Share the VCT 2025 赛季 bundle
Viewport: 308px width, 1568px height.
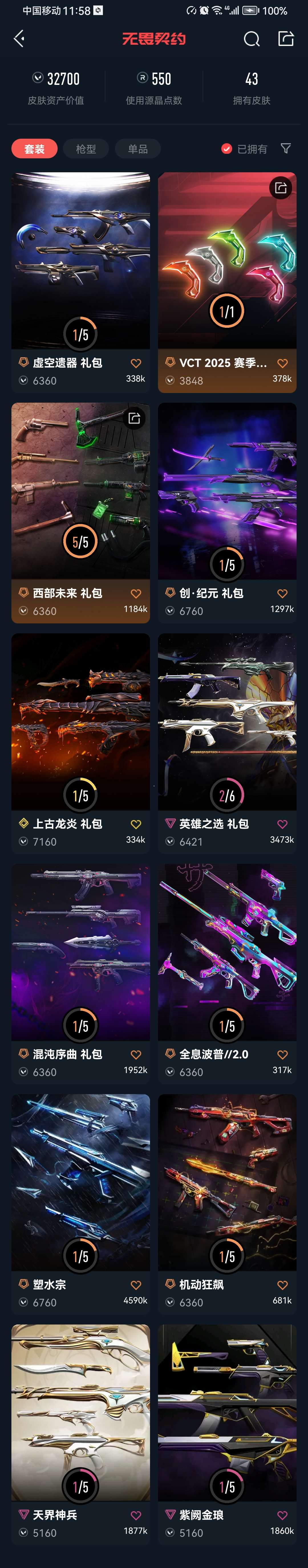pyautogui.click(x=281, y=188)
